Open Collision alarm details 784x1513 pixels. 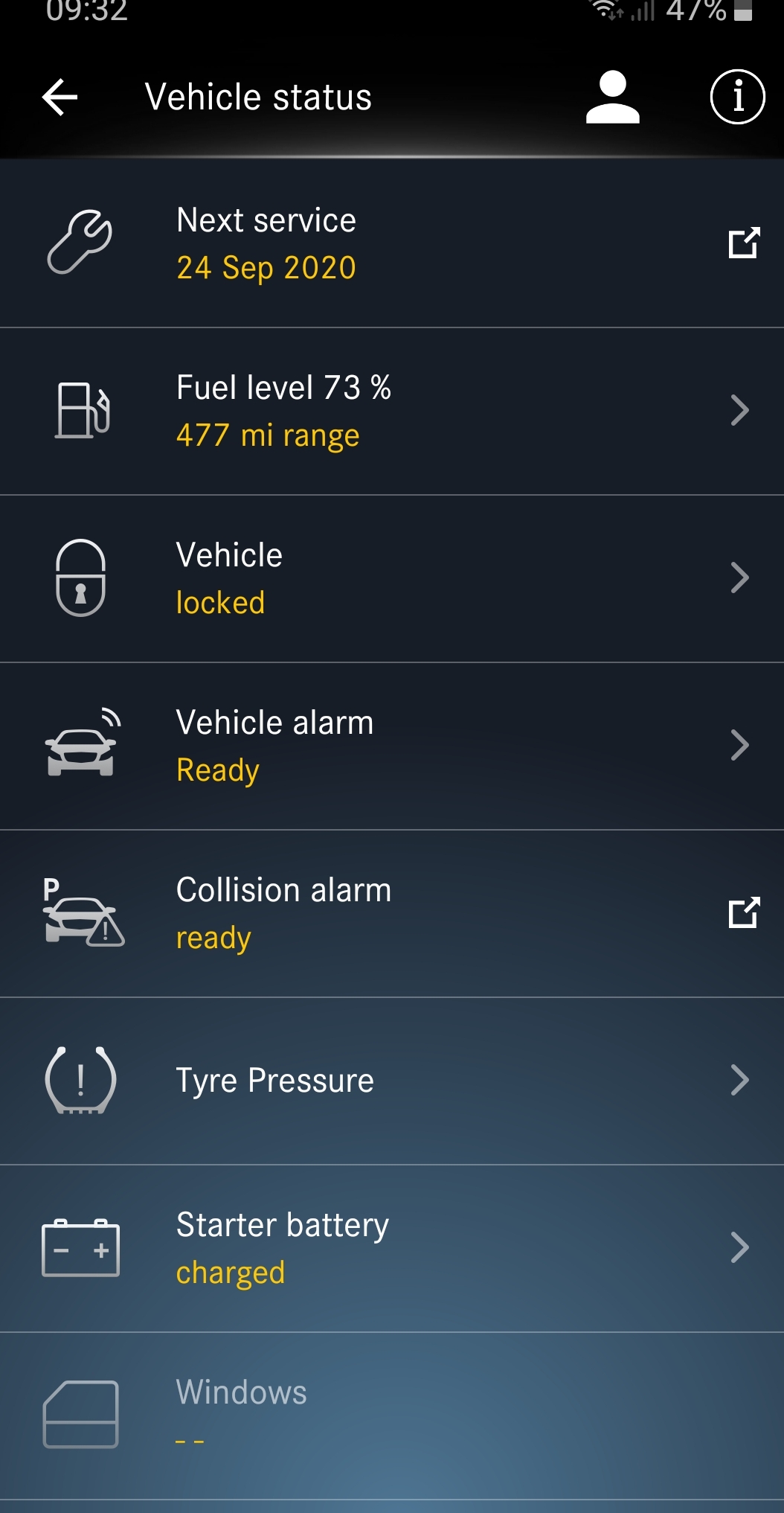pyautogui.click(x=392, y=913)
